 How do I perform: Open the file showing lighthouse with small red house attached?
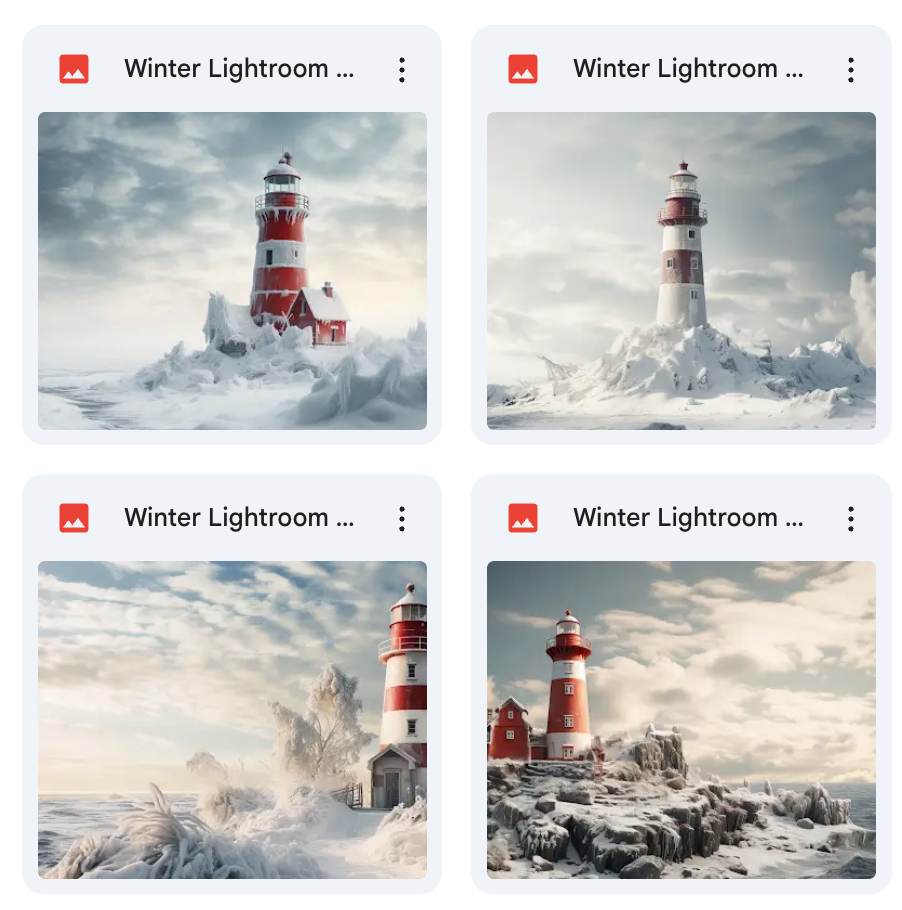(232, 270)
